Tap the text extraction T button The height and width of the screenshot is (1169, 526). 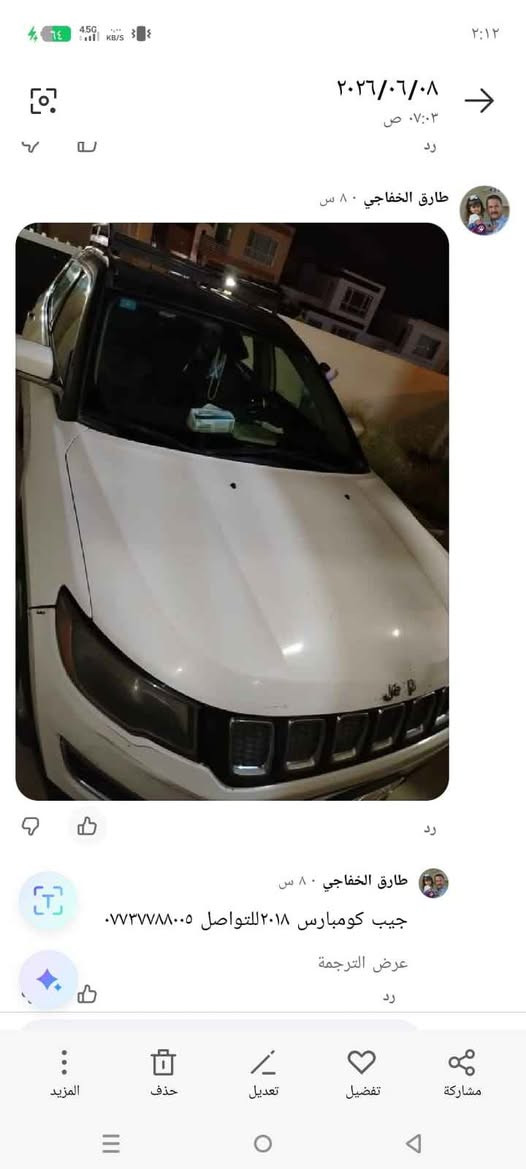(48, 901)
